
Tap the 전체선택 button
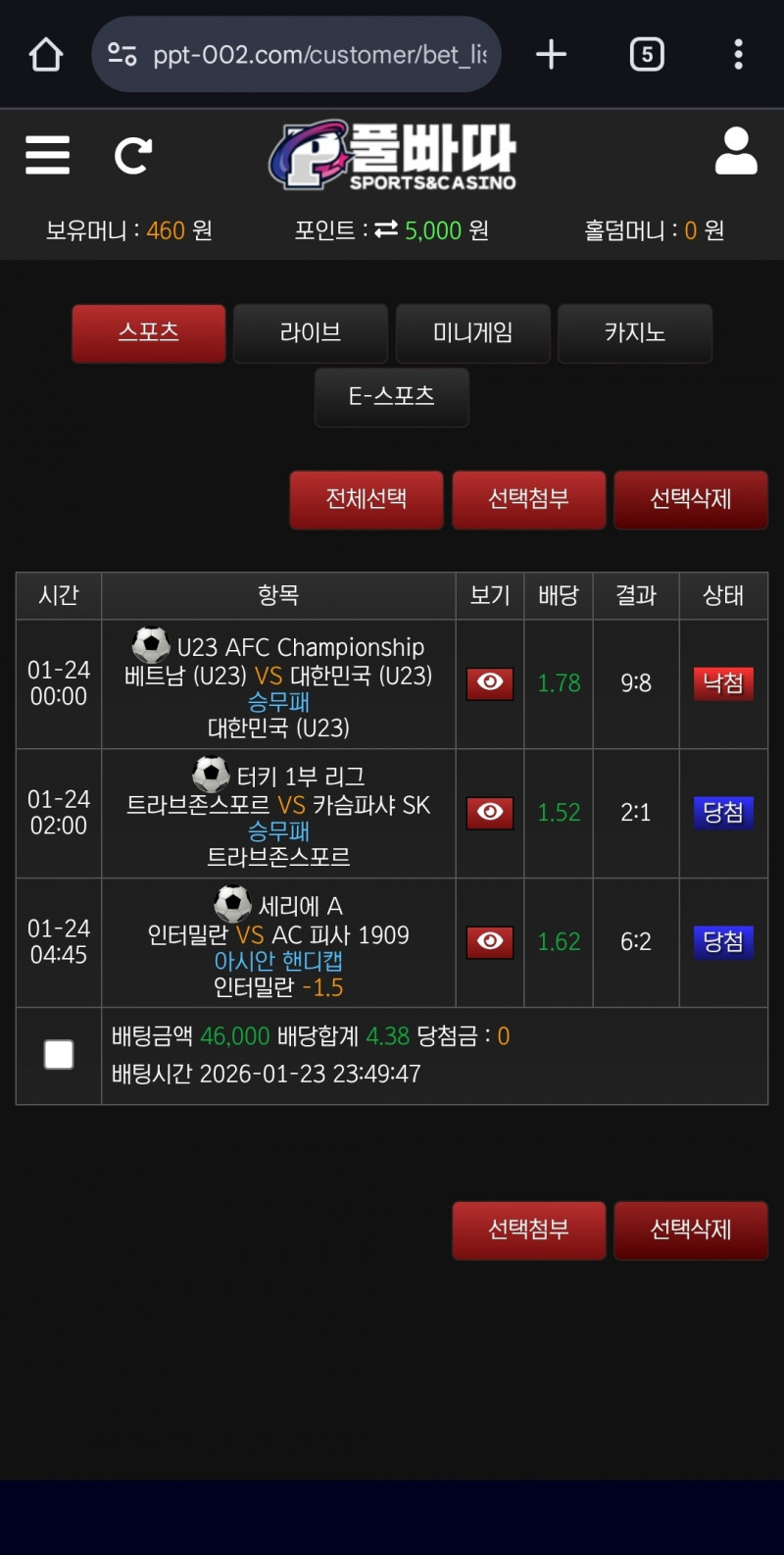coord(367,499)
